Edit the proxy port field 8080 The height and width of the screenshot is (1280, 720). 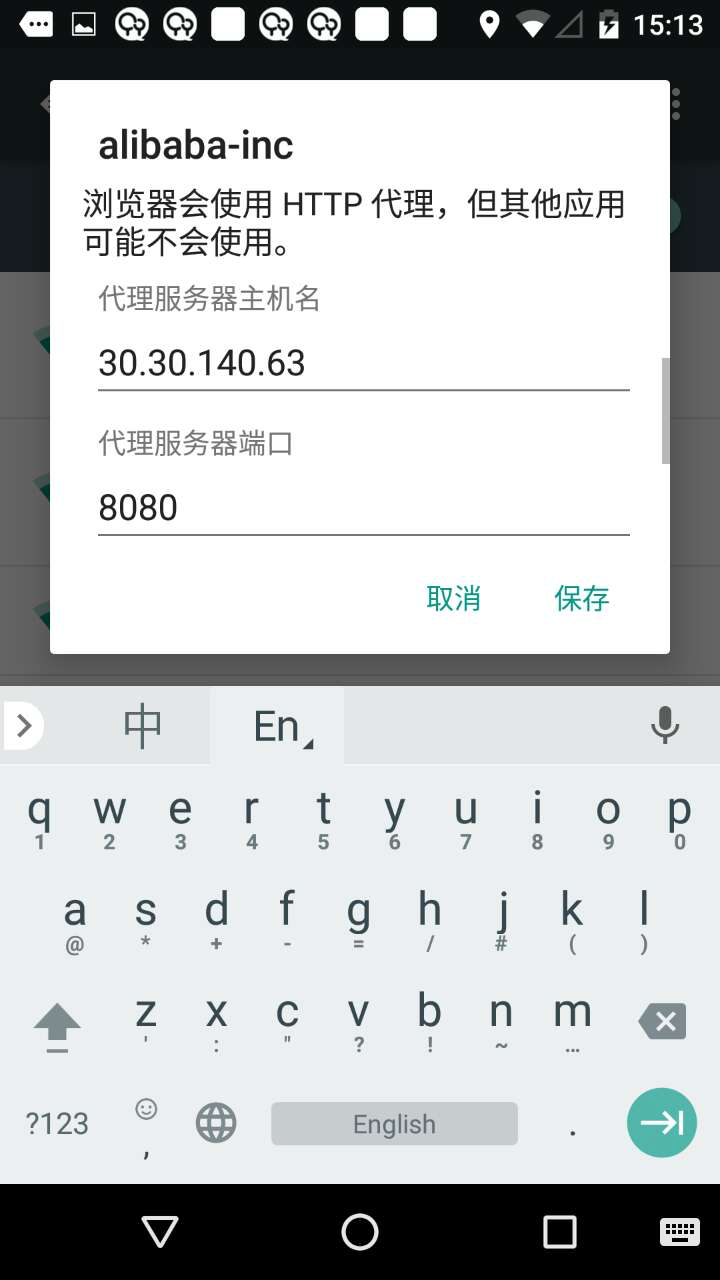pyautogui.click(x=362, y=507)
